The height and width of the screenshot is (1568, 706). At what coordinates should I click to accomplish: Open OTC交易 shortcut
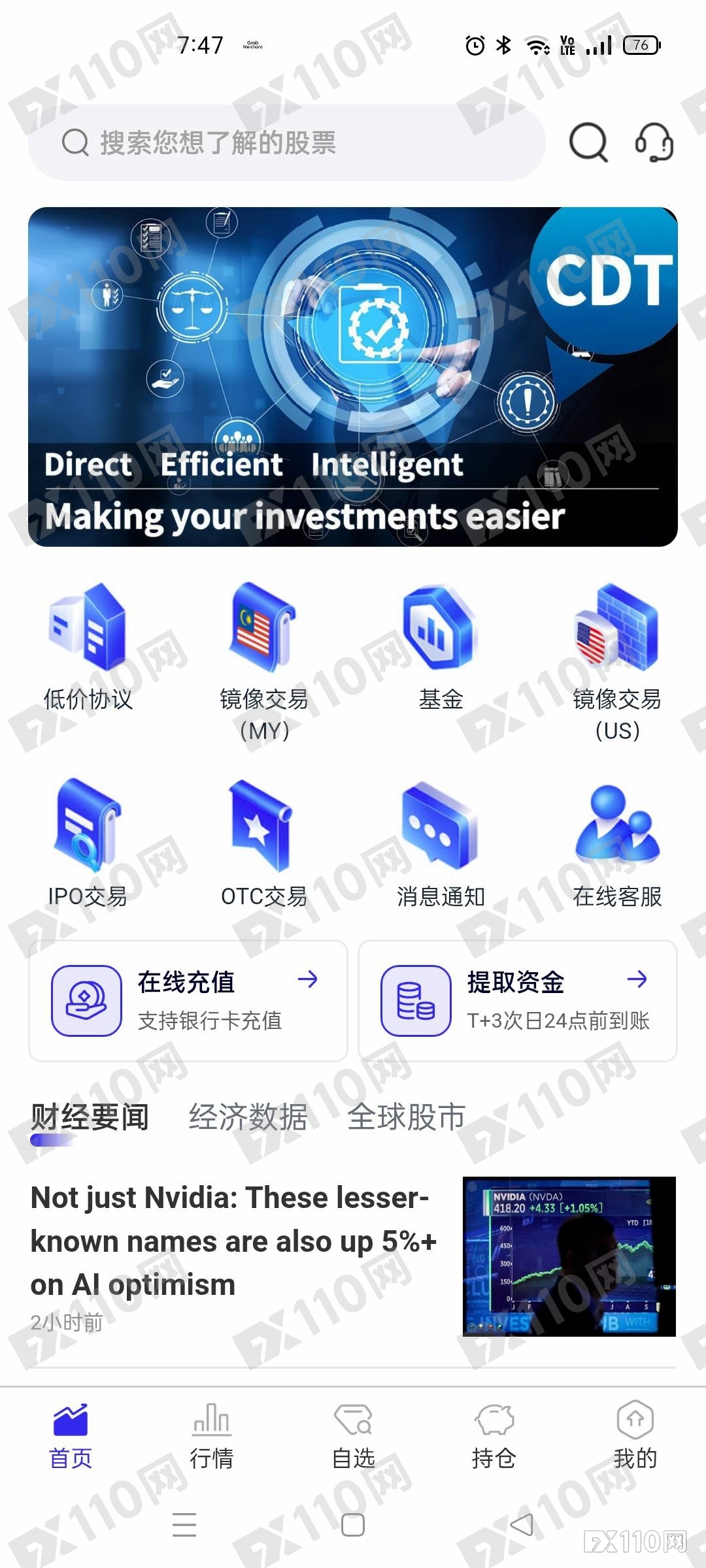264,843
